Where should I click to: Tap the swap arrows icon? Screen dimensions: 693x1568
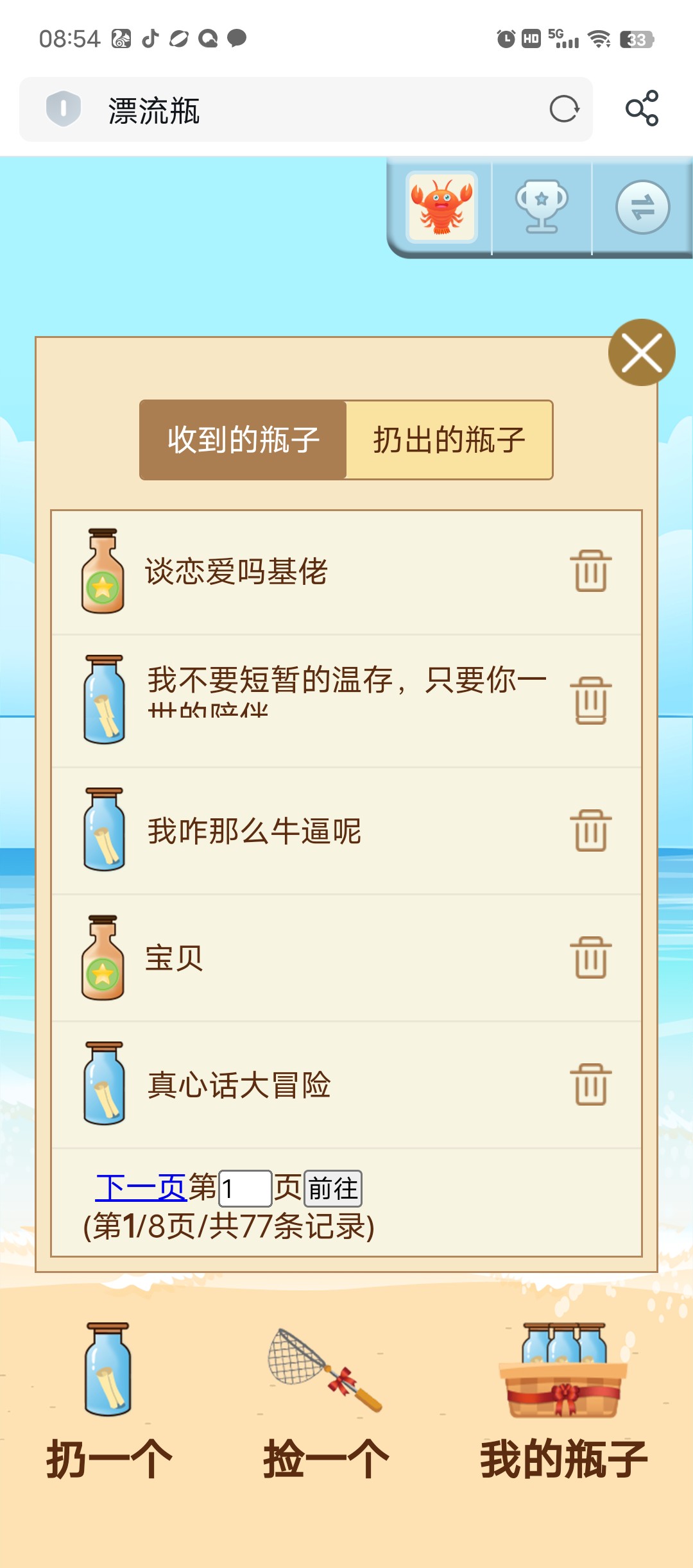642,207
